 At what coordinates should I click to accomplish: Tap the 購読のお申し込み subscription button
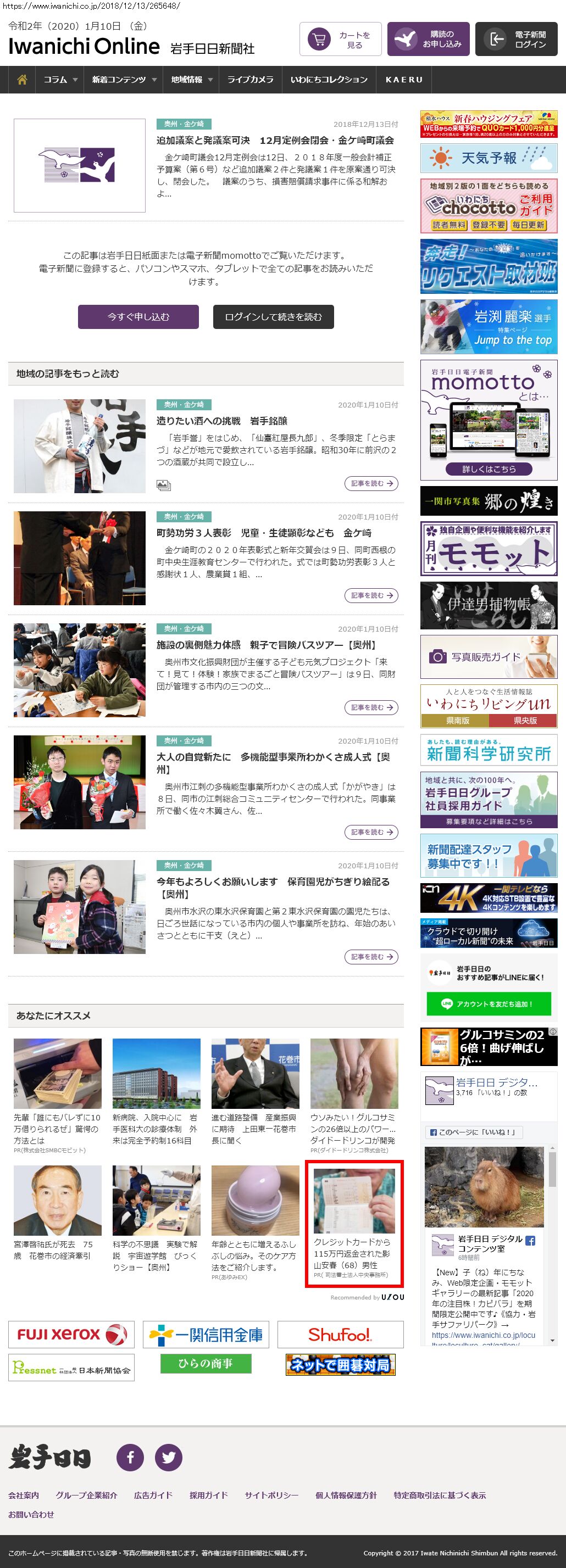(x=428, y=40)
